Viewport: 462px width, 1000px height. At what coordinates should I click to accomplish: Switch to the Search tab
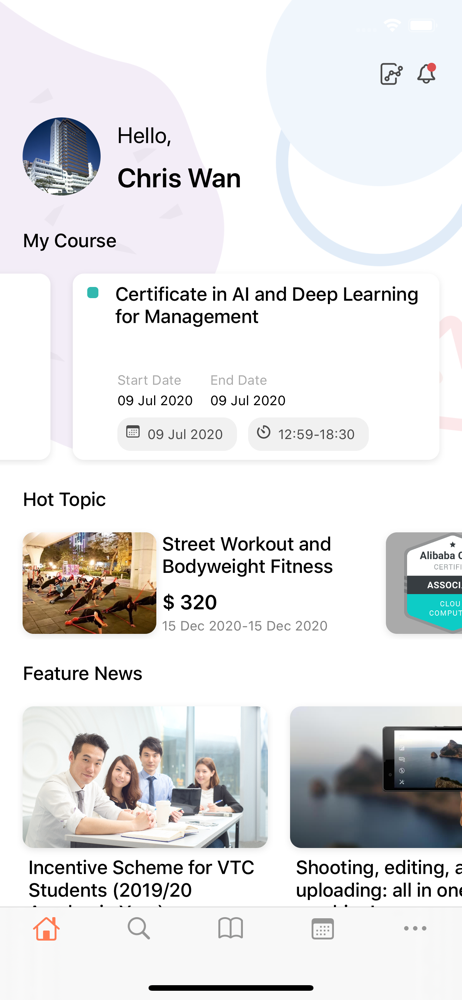pyautogui.click(x=138, y=929)
